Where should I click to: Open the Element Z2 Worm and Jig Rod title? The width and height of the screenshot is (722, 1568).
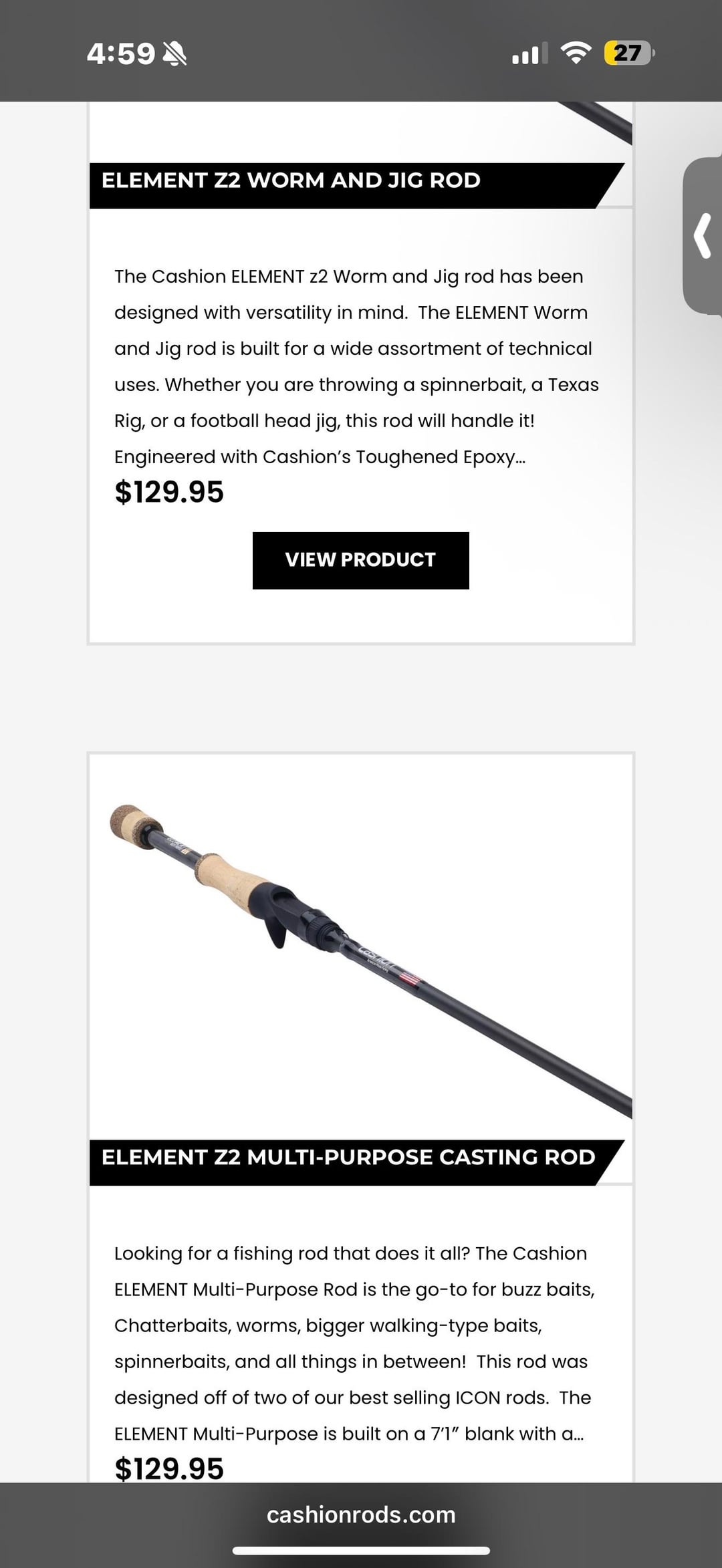point(291,180)
